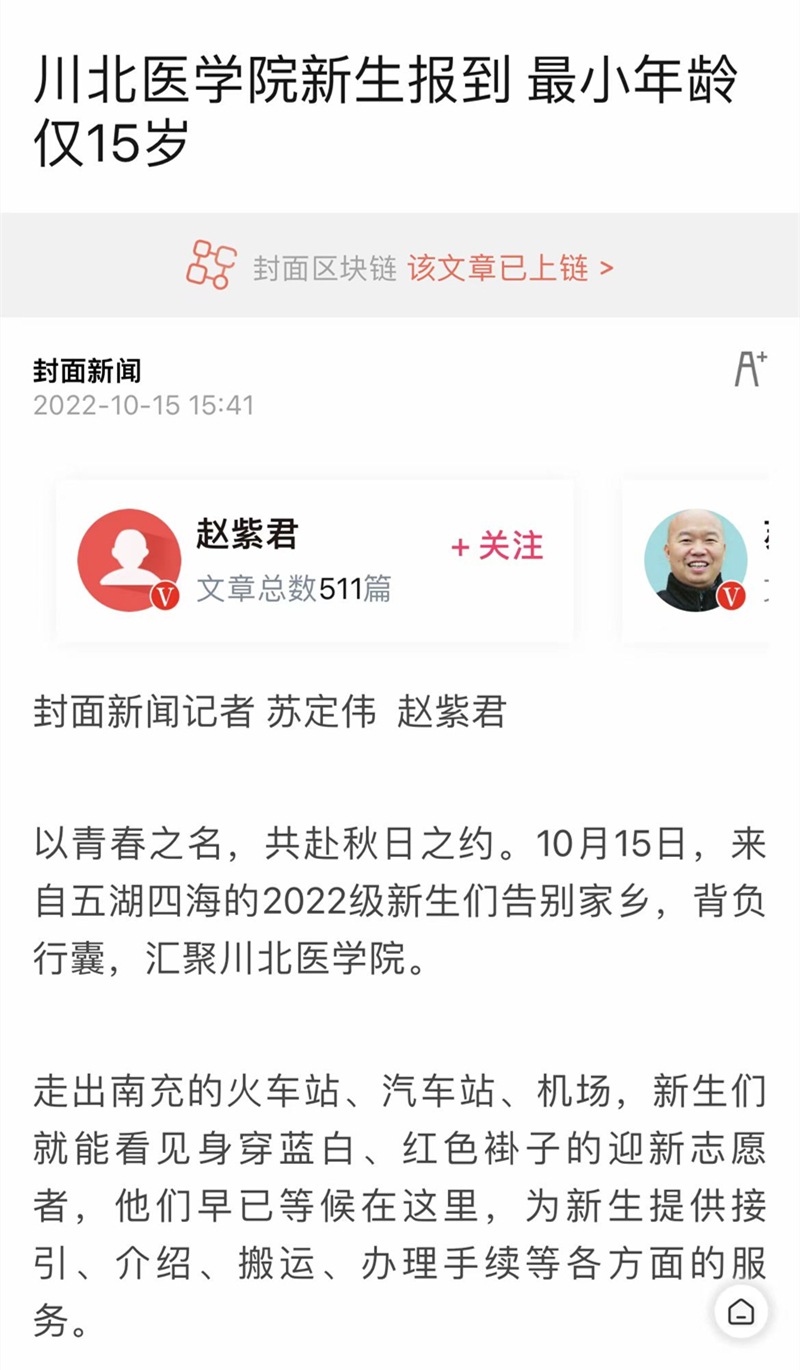
Task: Open the 该文章已上链 blockchain link
Action: tap(510, 267)
